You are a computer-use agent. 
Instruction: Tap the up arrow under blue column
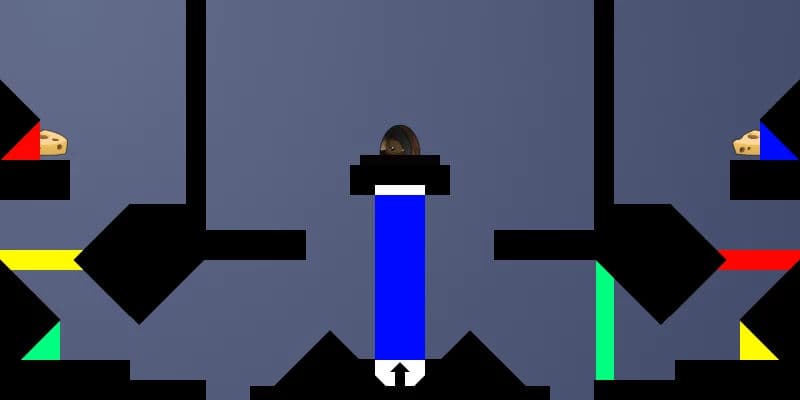point(399,373)
